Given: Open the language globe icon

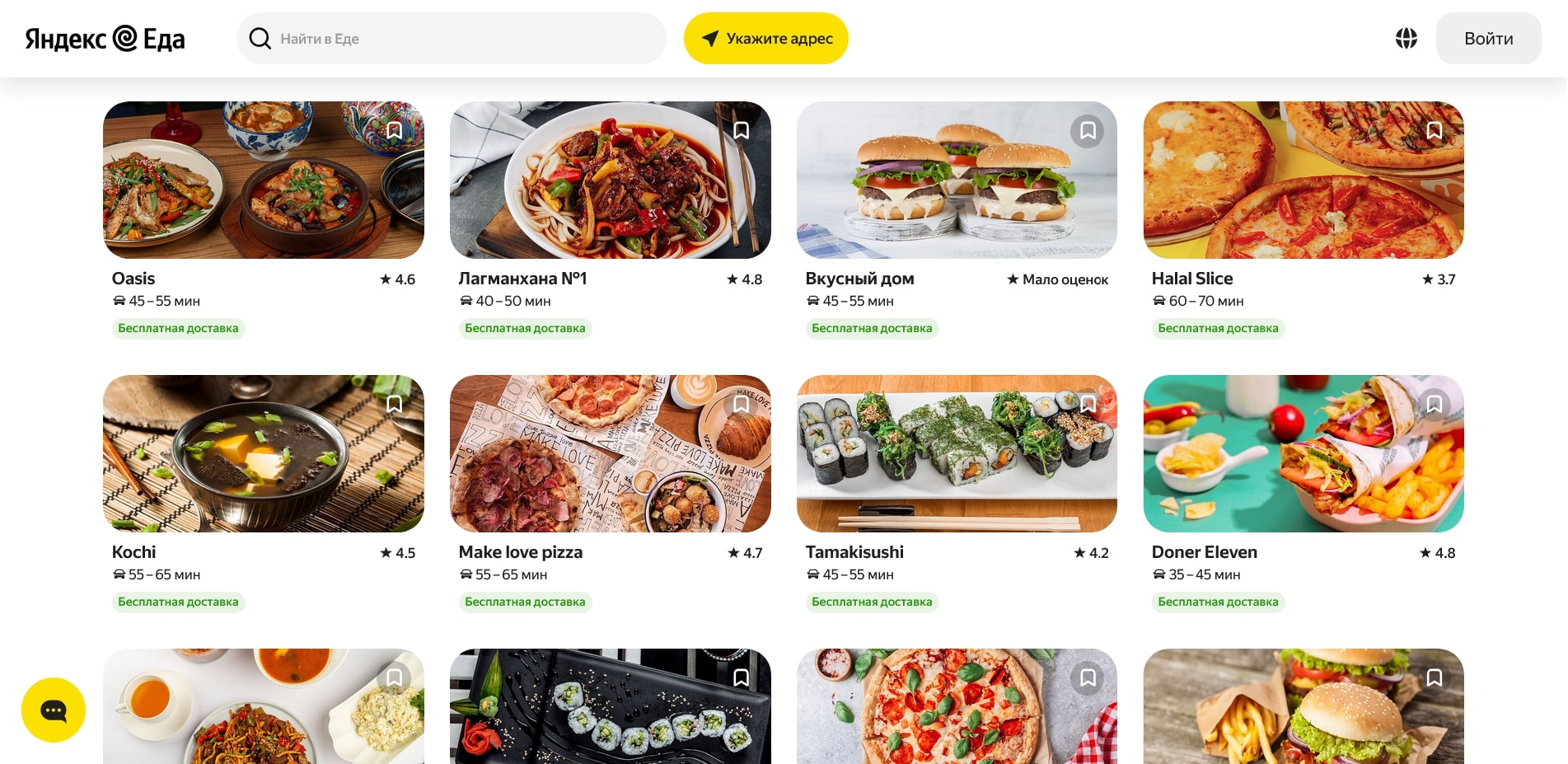Looking at the screenshot, I should click(1406, 39).
